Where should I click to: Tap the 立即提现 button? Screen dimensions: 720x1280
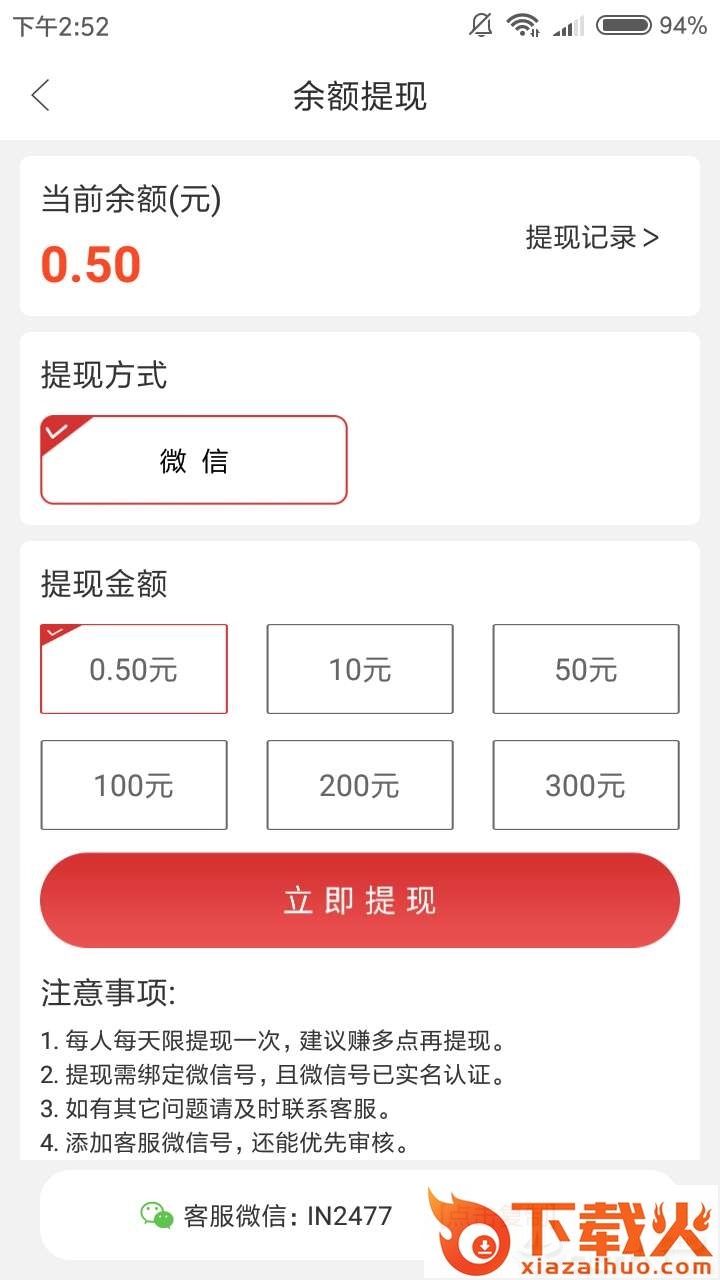pos(360,900)
